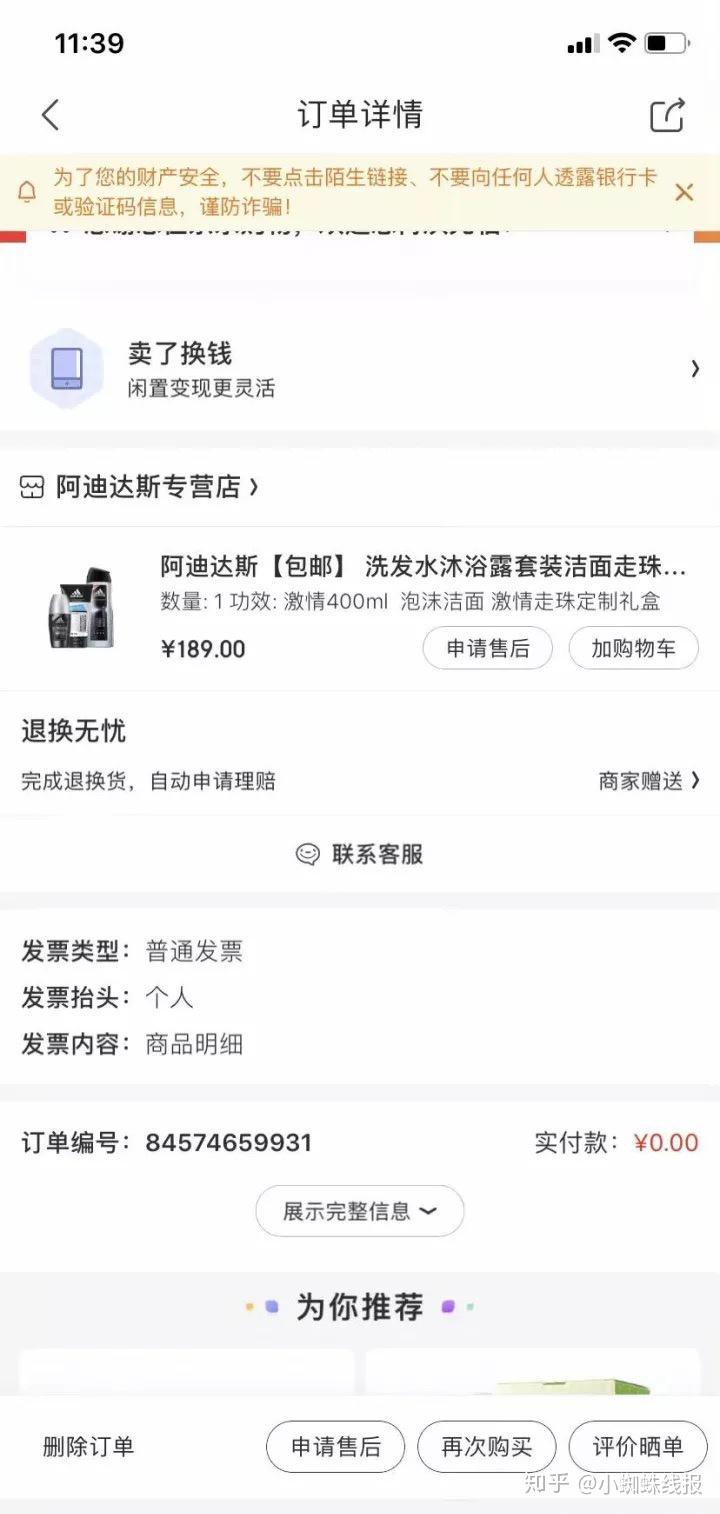Buy again with 再次购买
This screenshot has height=1514, width=720.
[486, 1446]
